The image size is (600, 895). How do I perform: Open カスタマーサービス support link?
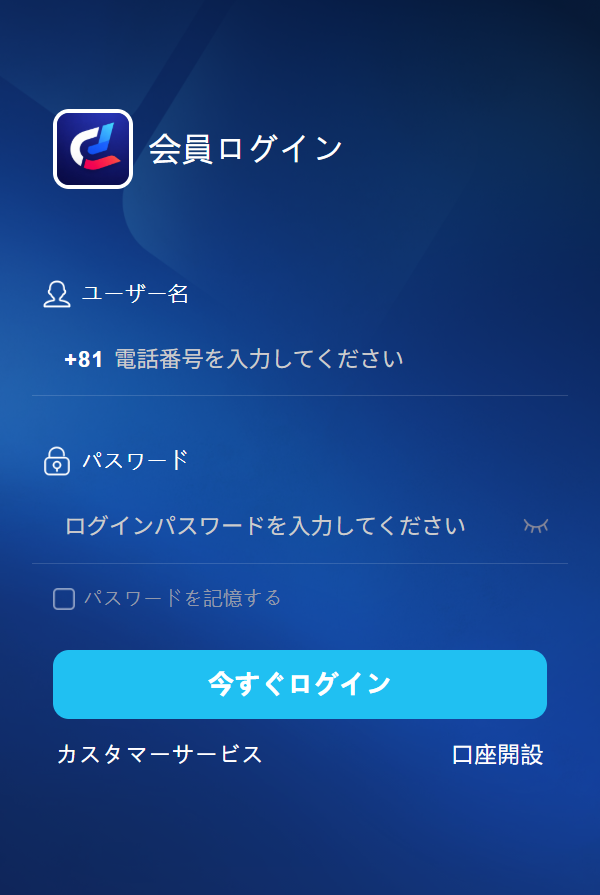tap(160, 754)
